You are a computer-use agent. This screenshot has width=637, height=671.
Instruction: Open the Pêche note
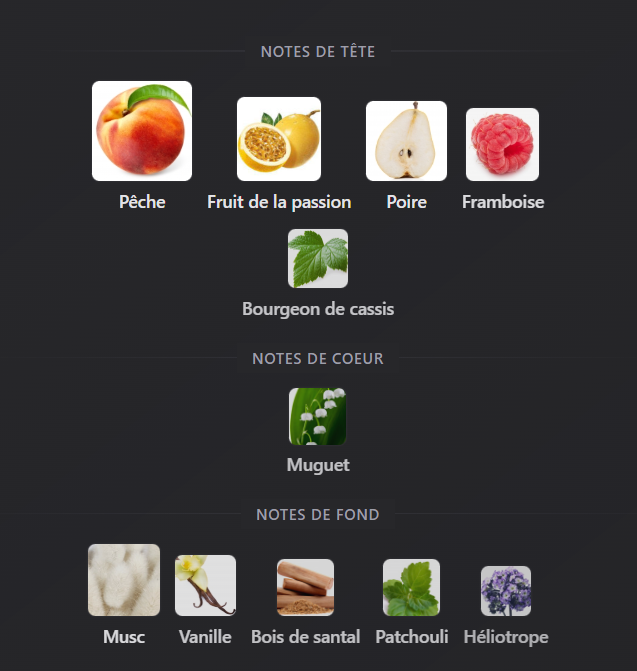(x=142, y=132)
